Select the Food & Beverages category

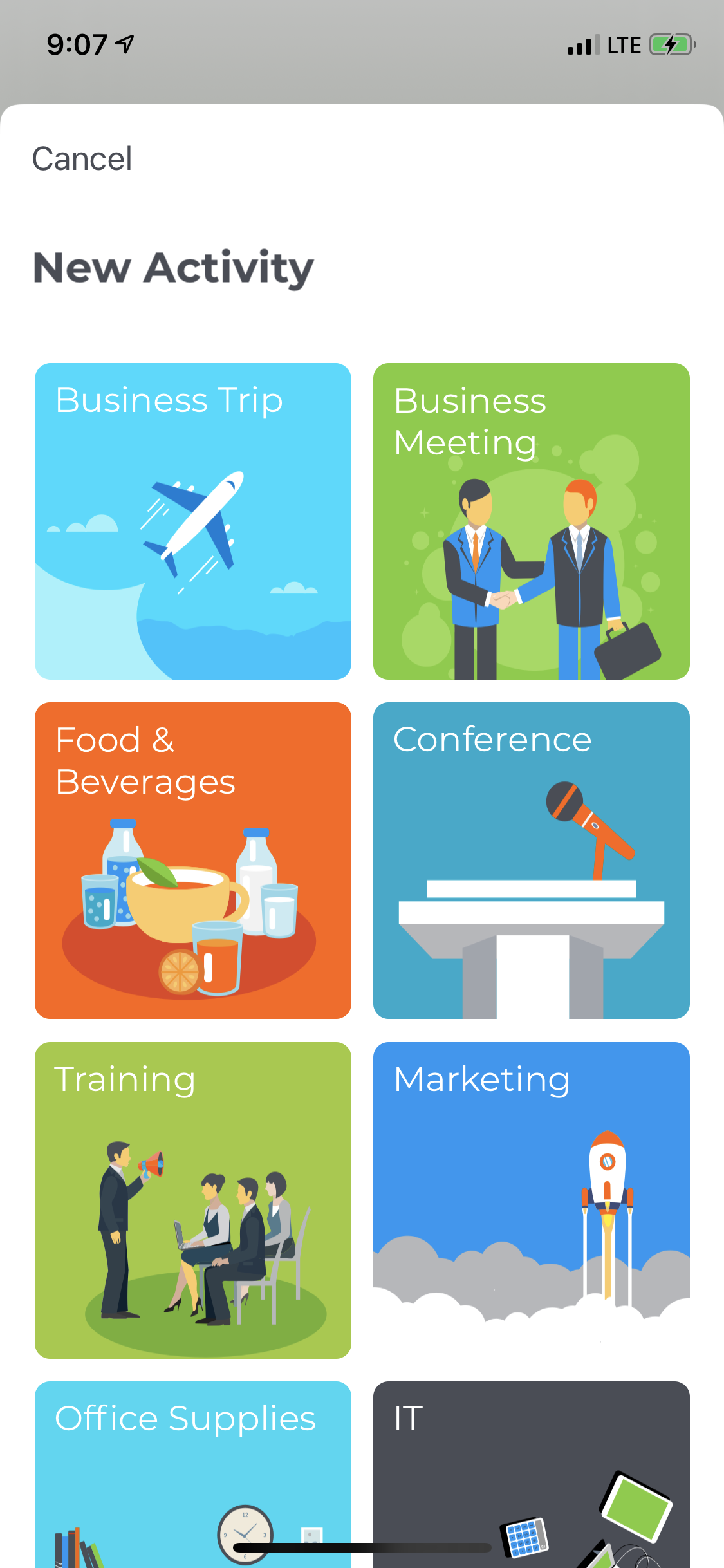click(x=193, y=861)
